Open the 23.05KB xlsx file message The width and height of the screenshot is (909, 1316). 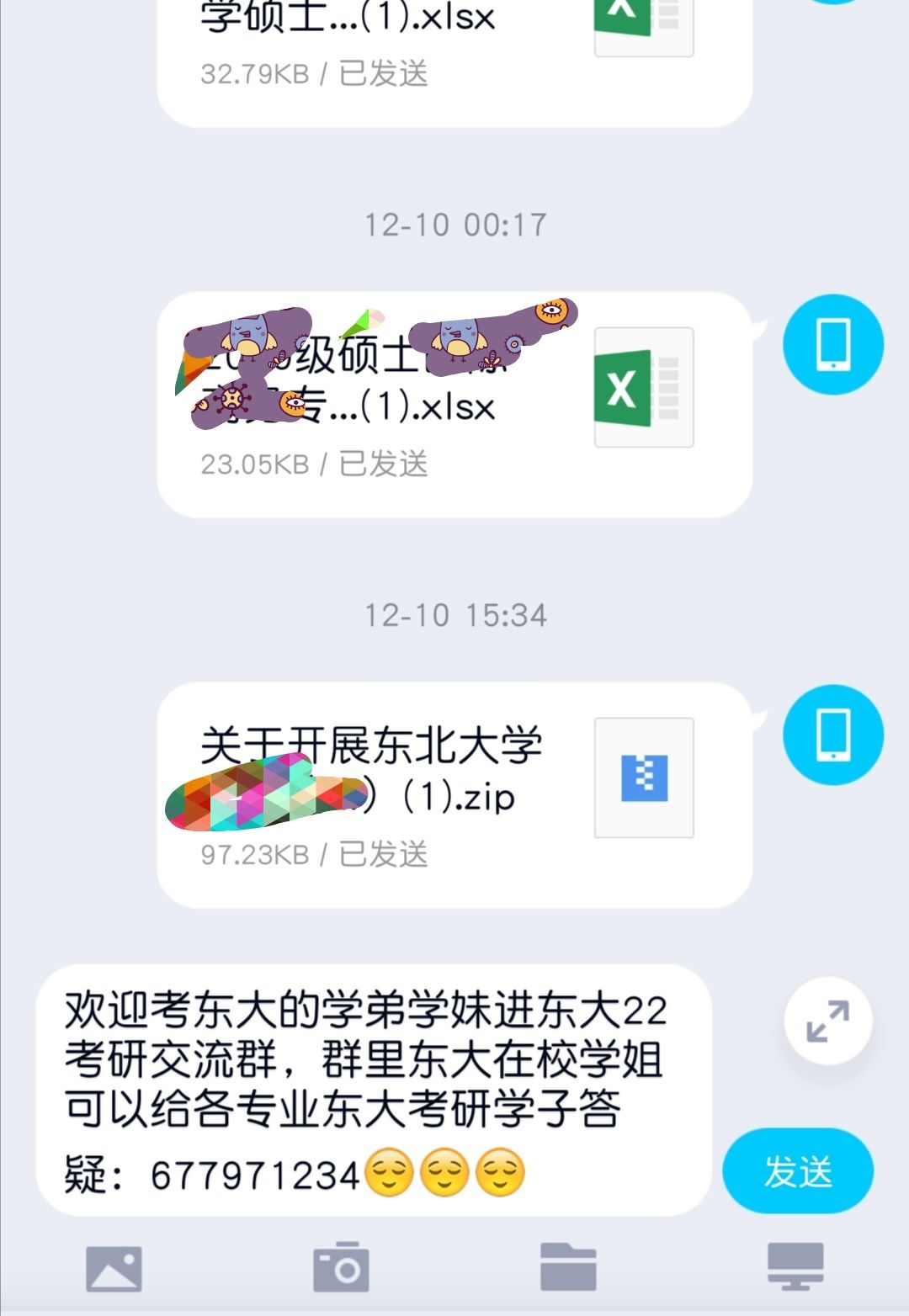[454, 404]
